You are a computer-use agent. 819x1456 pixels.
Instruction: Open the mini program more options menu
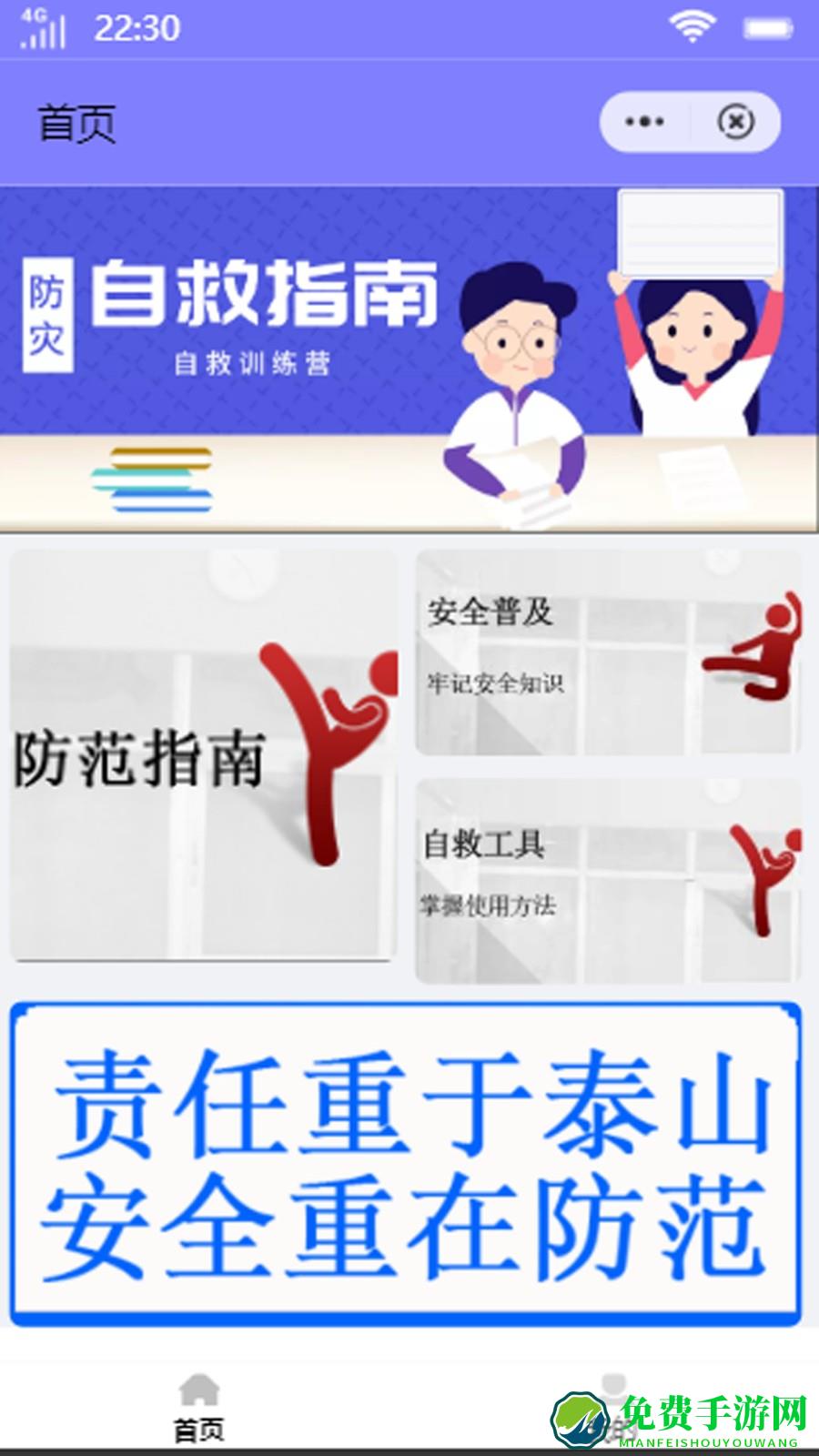[x=644, y=122]
